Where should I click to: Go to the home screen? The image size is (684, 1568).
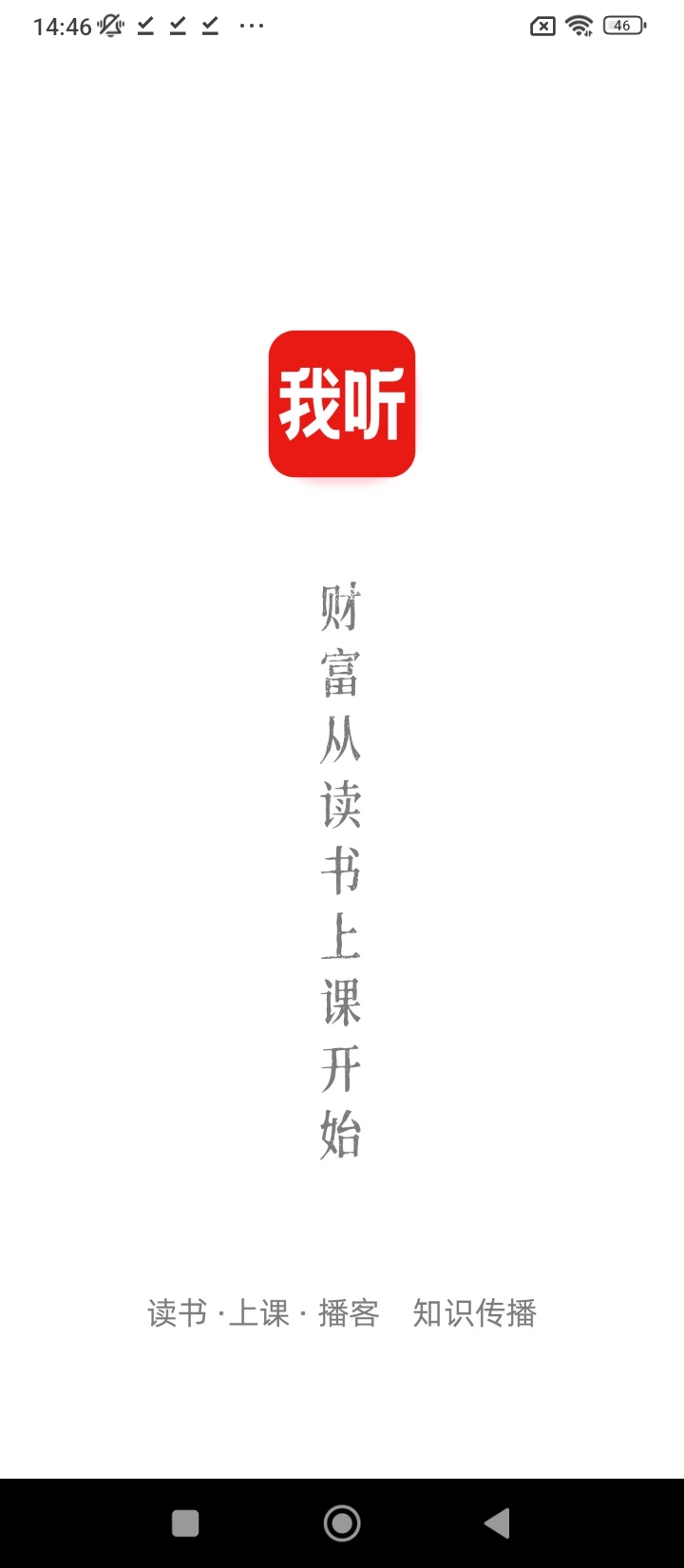[342, 1523]
